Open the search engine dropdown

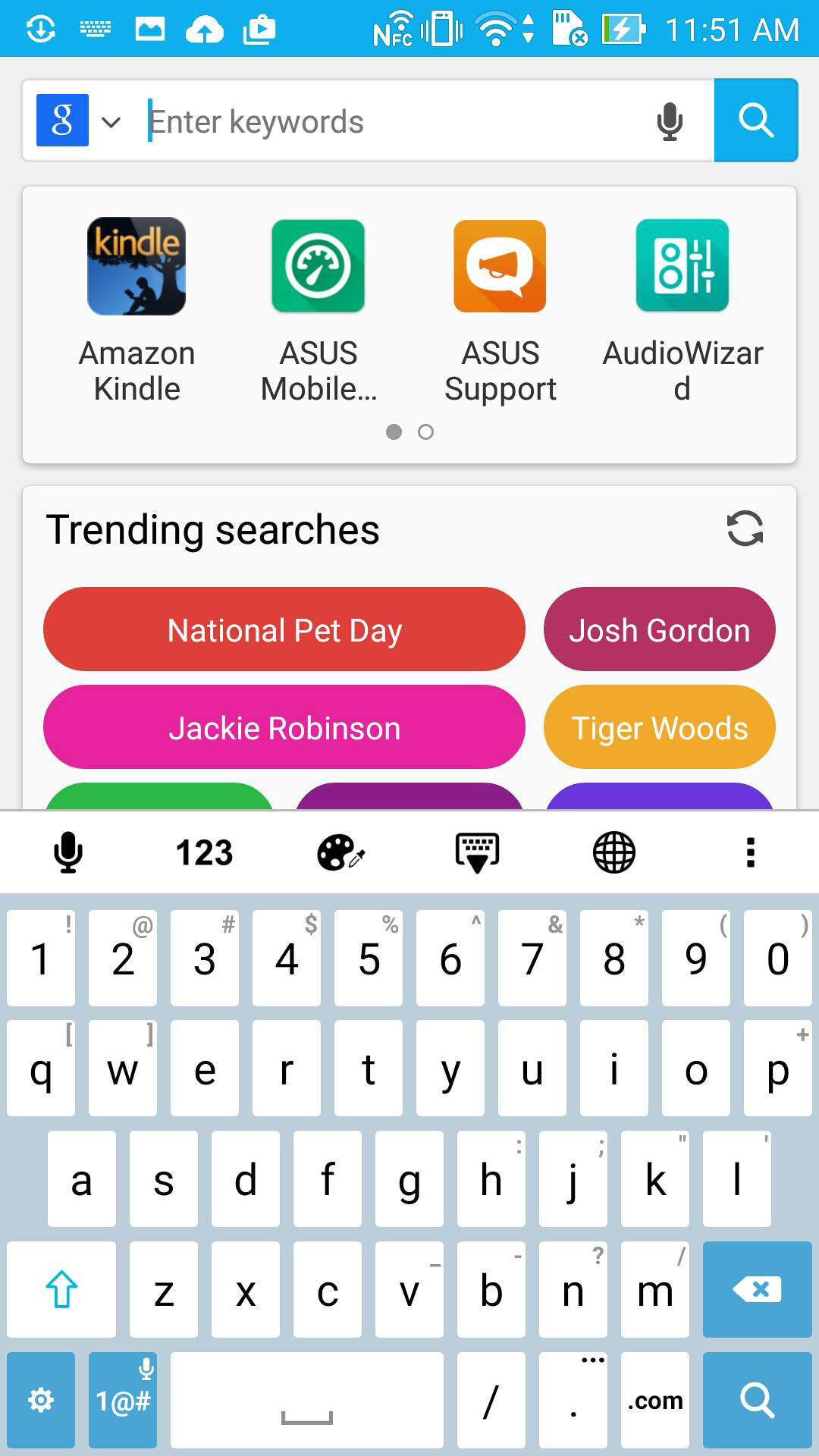pos(111,122)
